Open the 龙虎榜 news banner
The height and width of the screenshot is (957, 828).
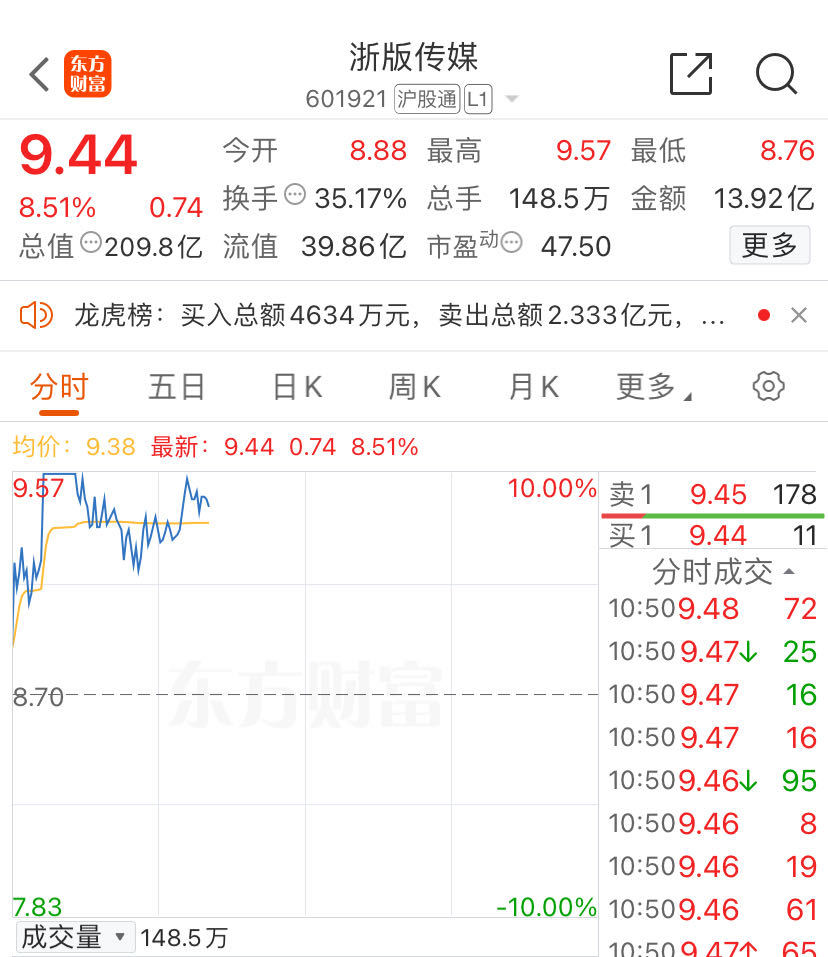click(400, 316)
